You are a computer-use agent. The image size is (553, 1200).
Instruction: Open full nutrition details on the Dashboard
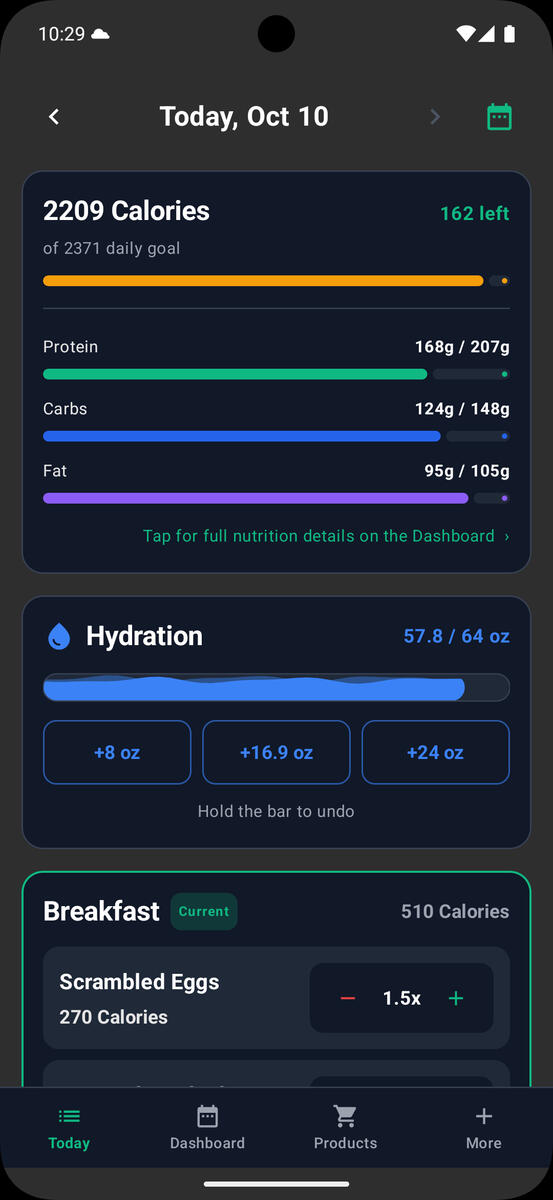coord(326,536)
